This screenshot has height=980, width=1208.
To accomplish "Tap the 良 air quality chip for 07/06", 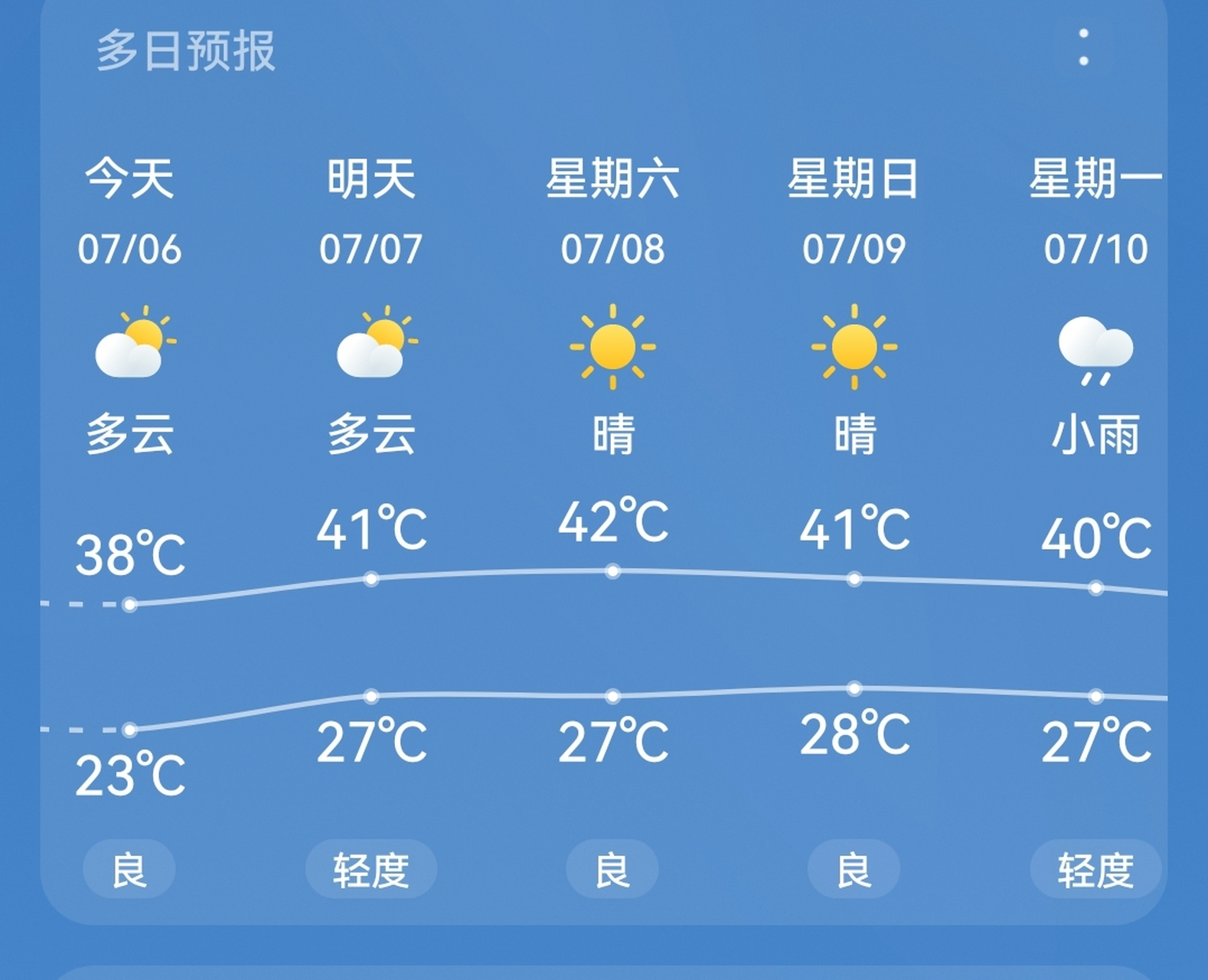I will point(129,869).
